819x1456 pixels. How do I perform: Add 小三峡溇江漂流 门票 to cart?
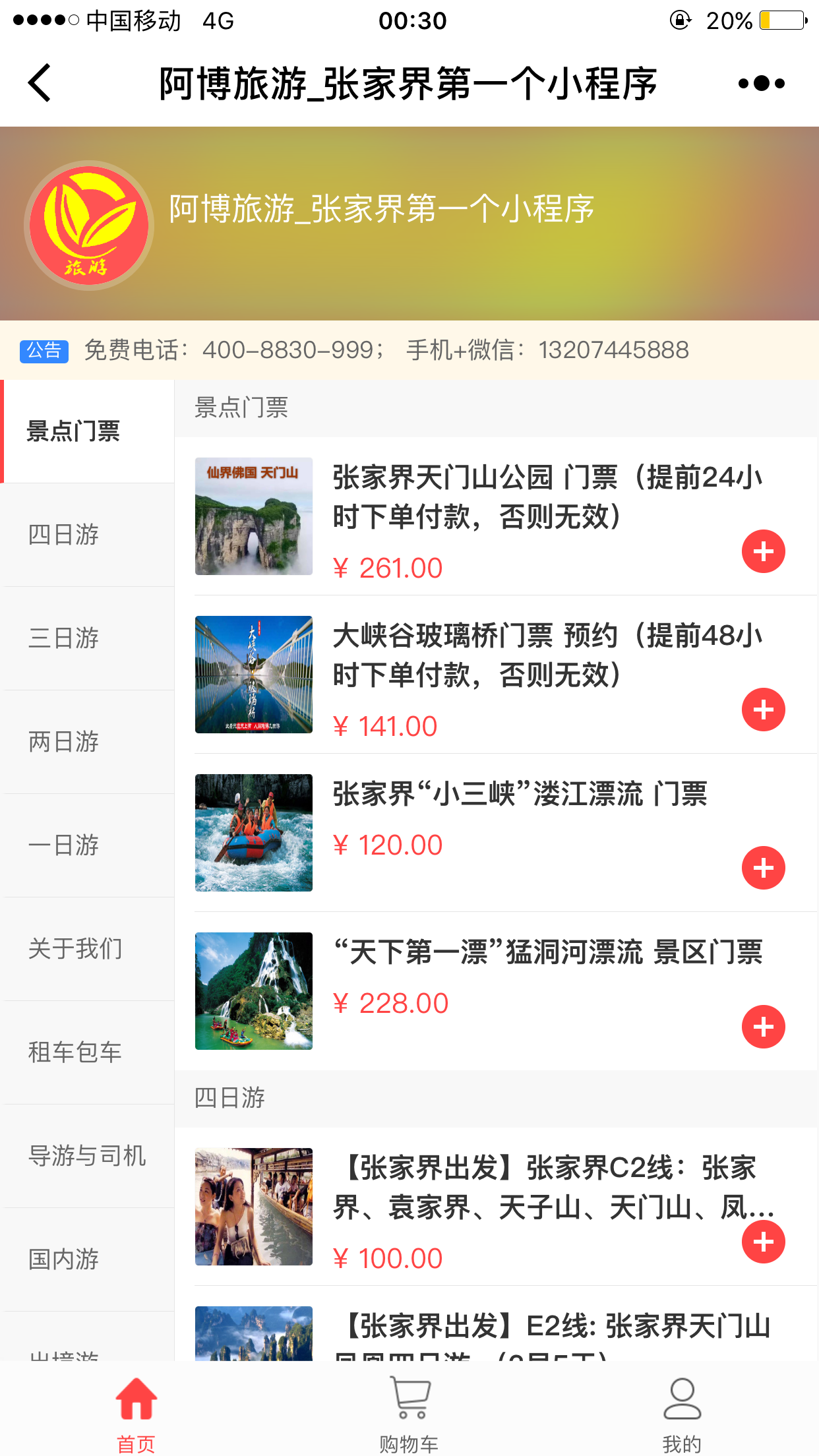(764, 868)
